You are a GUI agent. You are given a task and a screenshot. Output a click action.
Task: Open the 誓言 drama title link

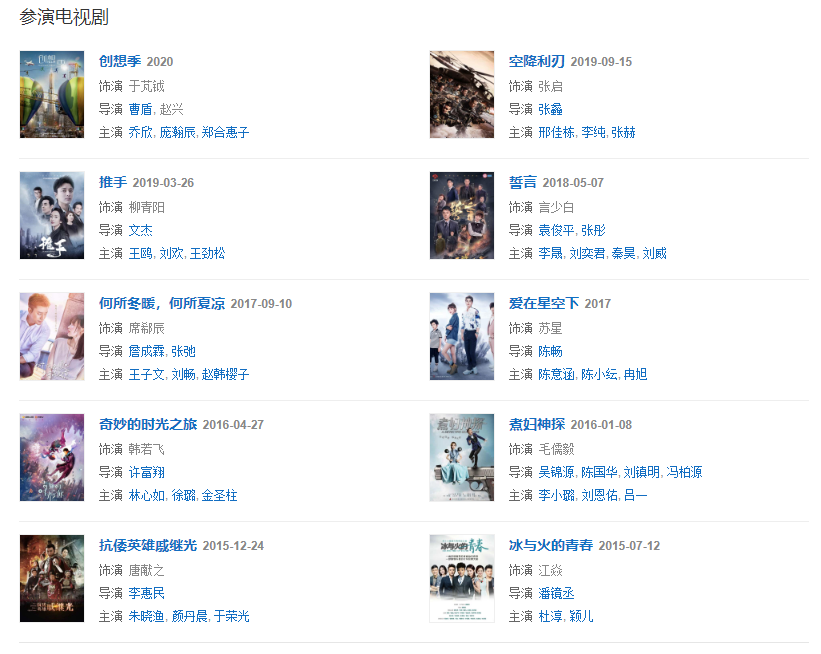click(523, 182)
